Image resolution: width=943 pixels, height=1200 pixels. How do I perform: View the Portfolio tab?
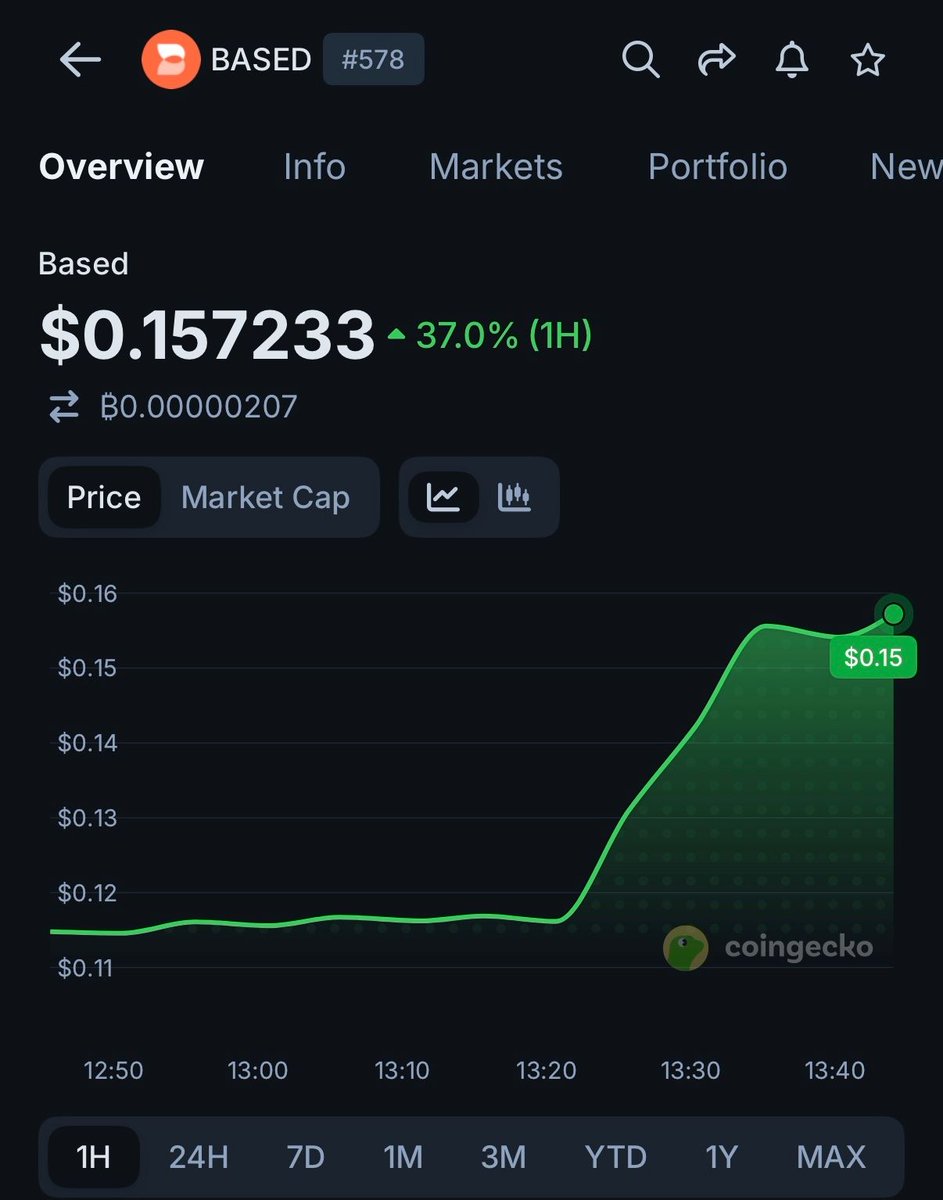717,166
